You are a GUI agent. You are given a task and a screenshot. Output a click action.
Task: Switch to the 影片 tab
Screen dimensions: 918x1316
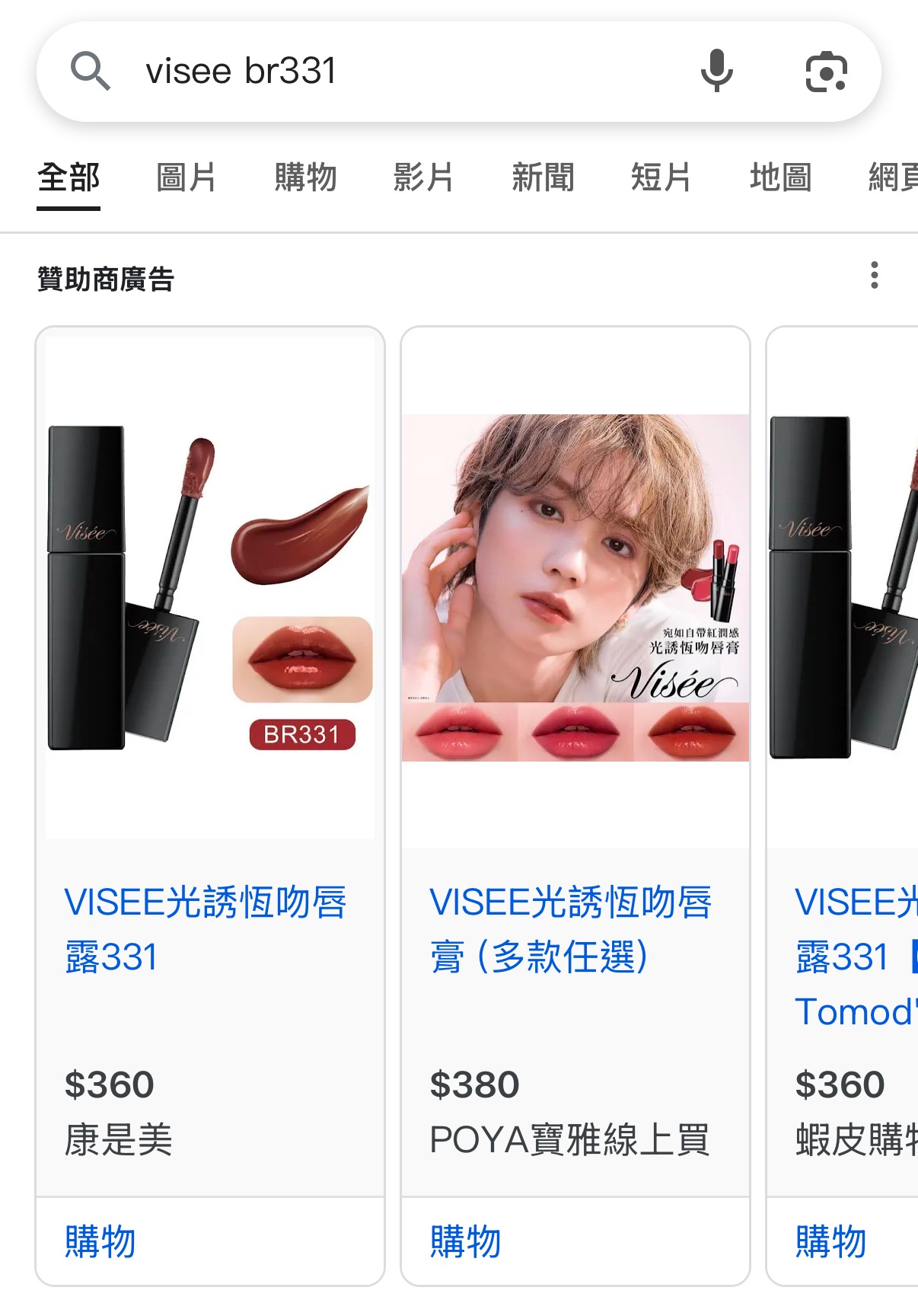click(423, 177)
